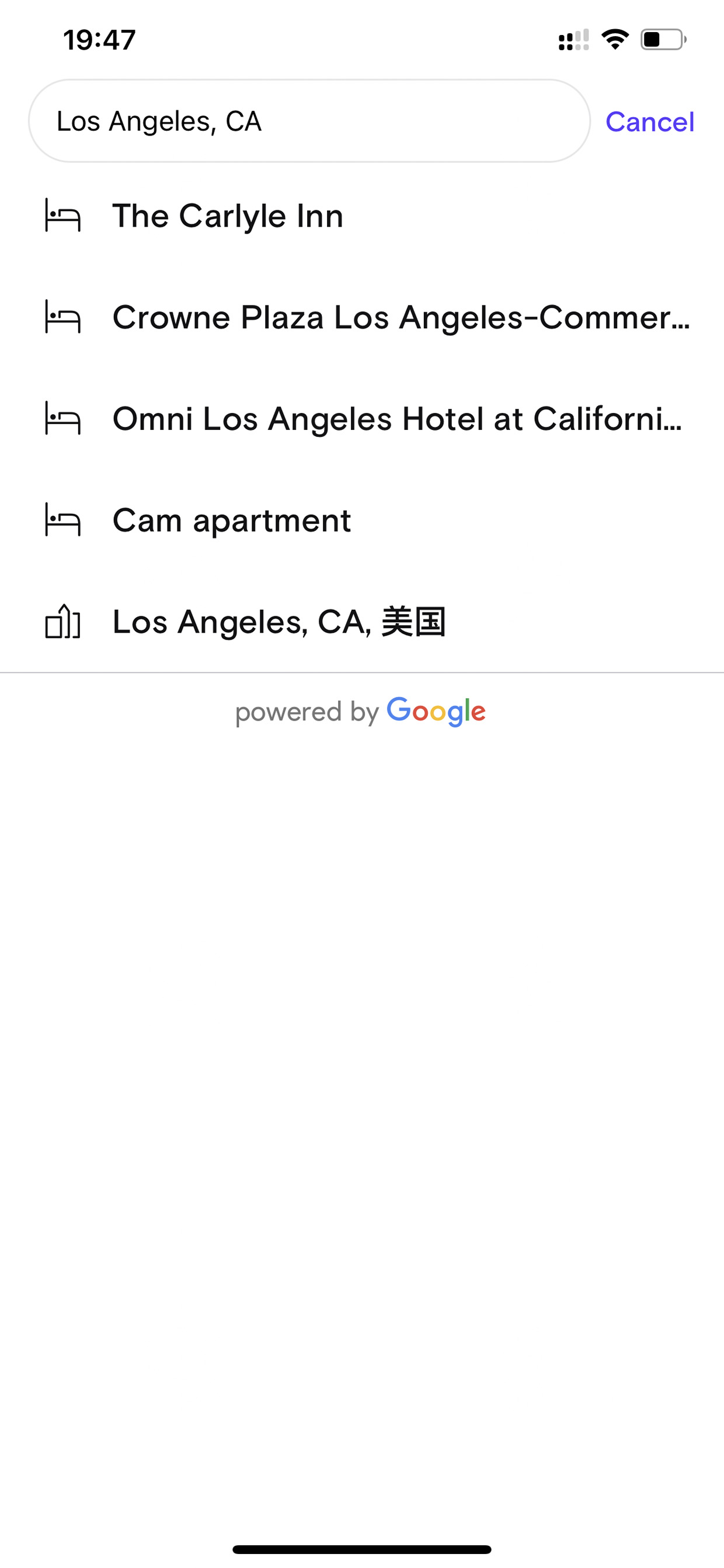Cancel the location search
724x1568 pixels.
pos(649,122)
